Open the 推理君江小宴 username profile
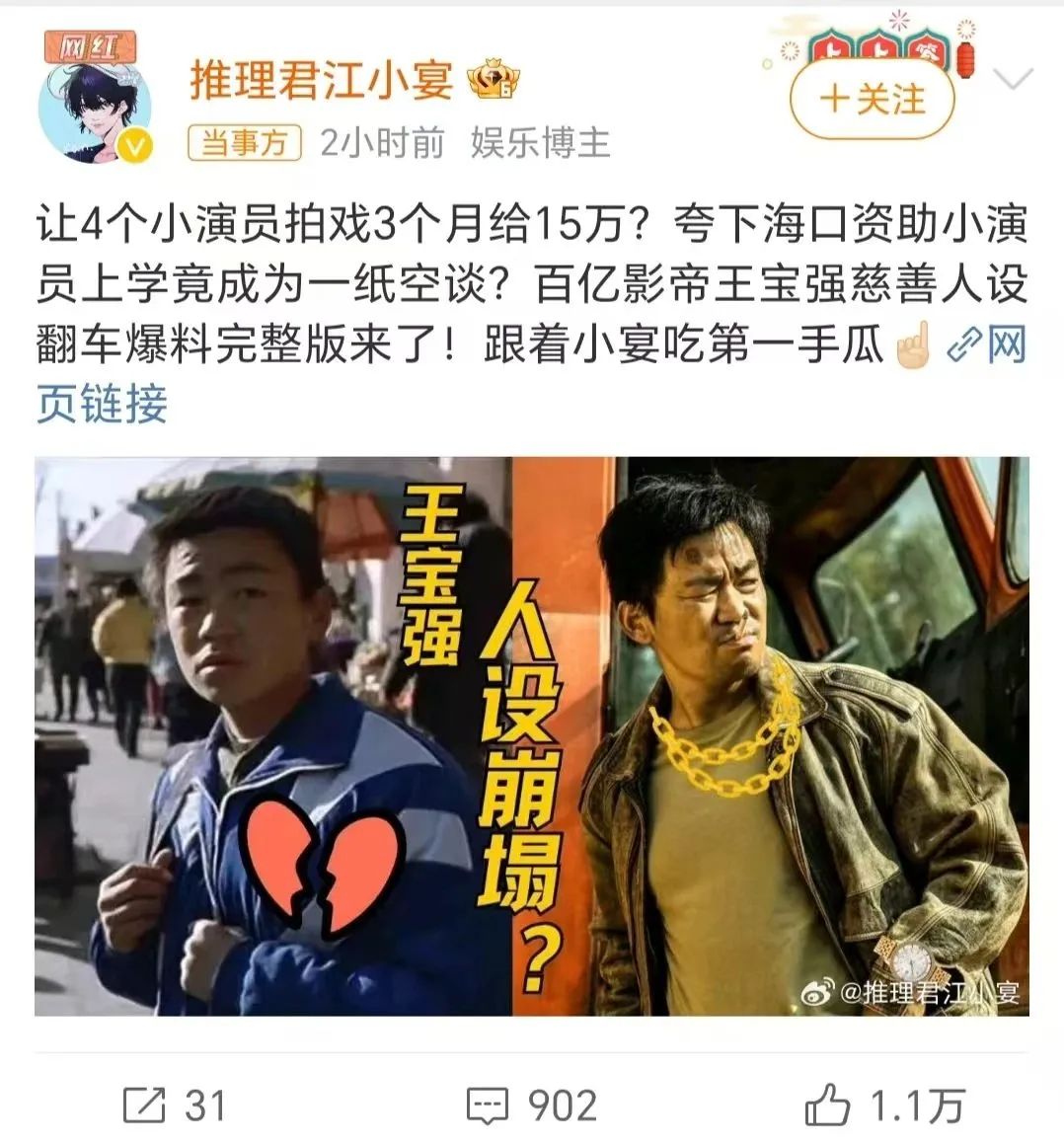 [321, 79]
